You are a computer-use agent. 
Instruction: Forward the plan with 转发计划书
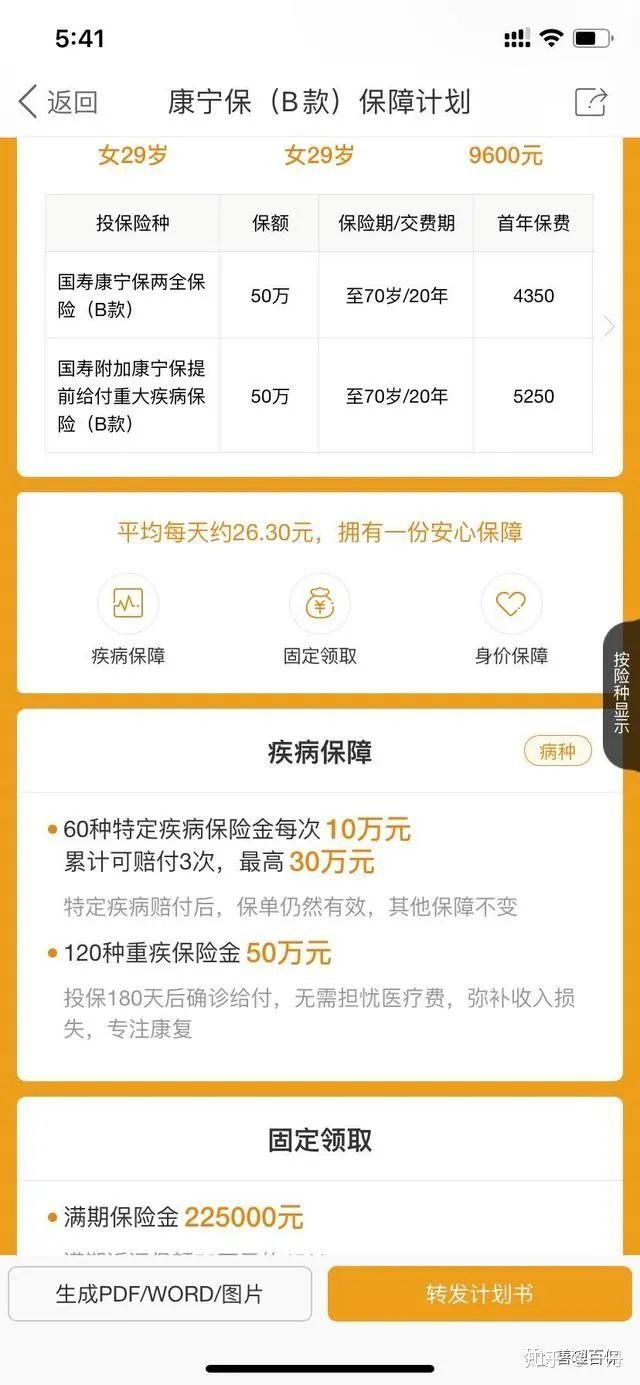tap(479, 1294)
